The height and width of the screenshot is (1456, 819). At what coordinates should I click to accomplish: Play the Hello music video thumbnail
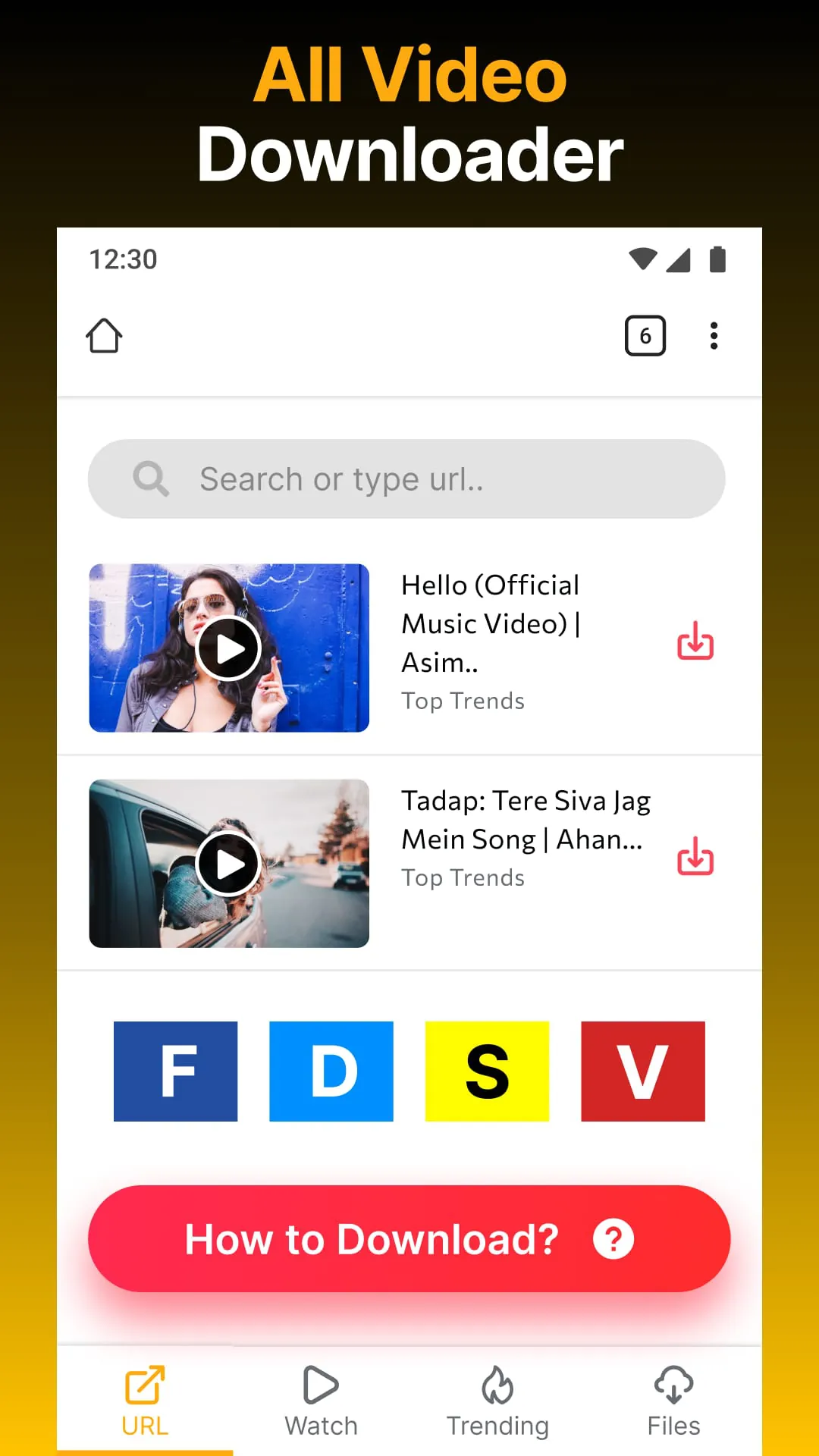(x=228, y=648)
